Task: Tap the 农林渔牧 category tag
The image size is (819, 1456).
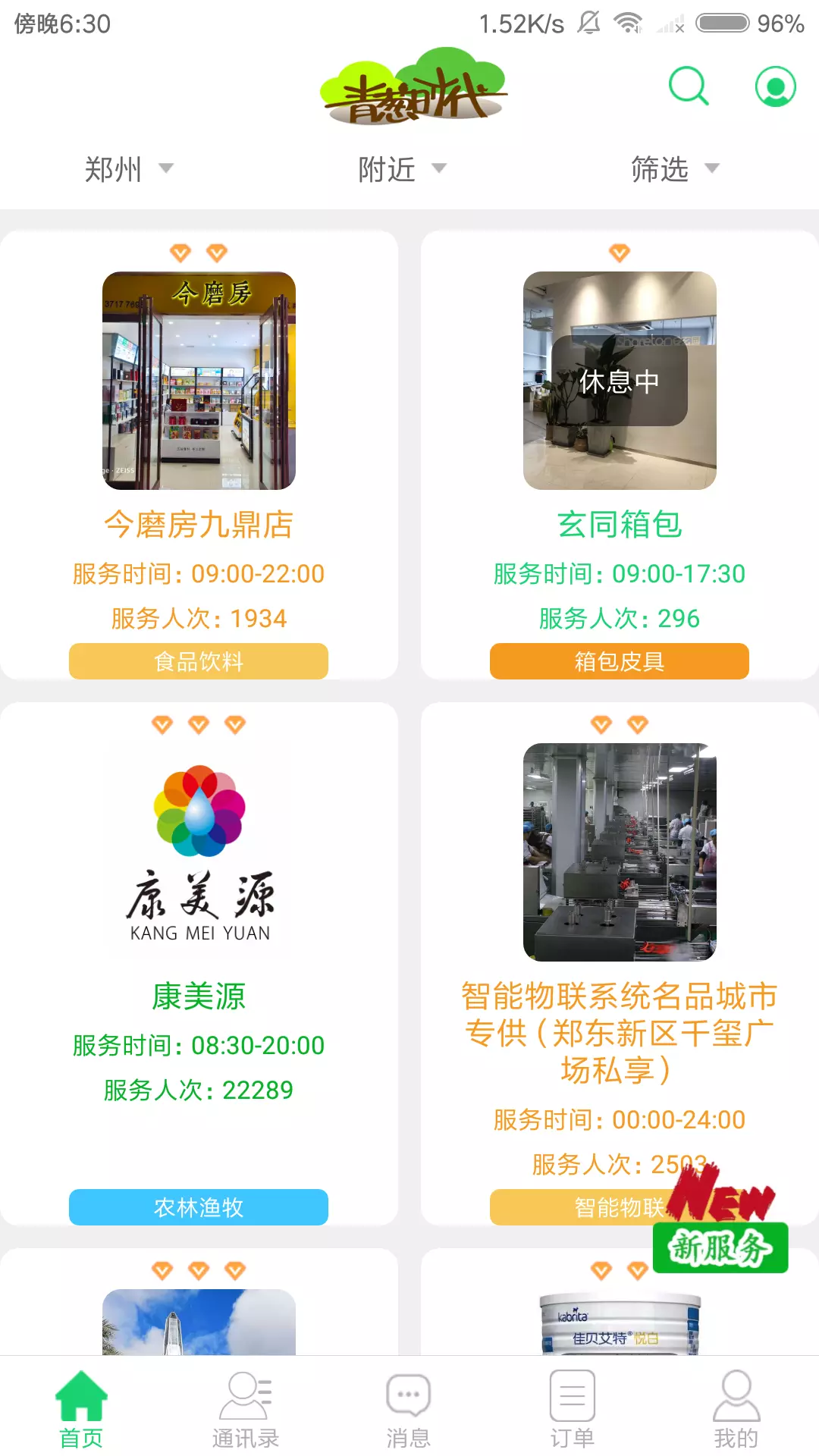Action: point(199,1207)
